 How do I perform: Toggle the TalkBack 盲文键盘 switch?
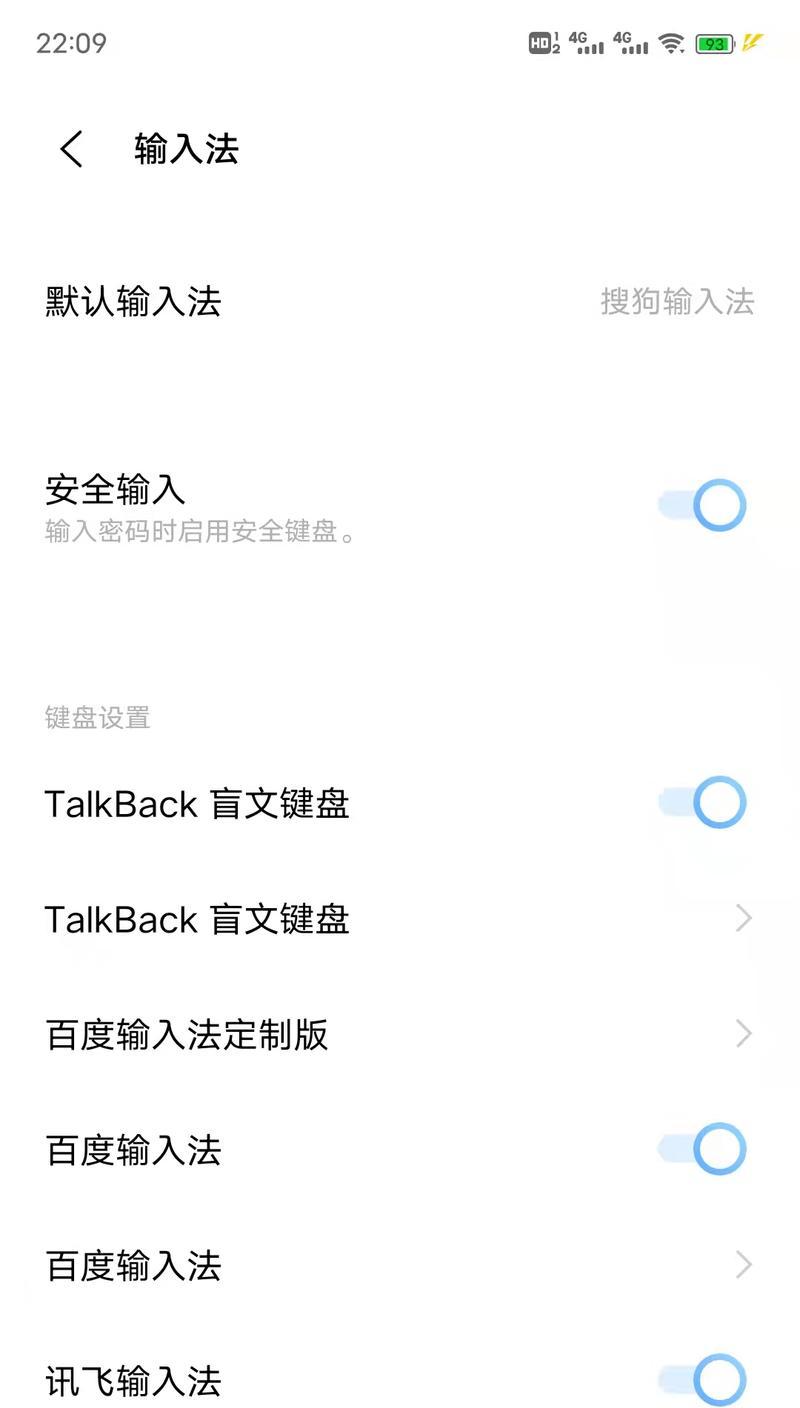[702, 802]
